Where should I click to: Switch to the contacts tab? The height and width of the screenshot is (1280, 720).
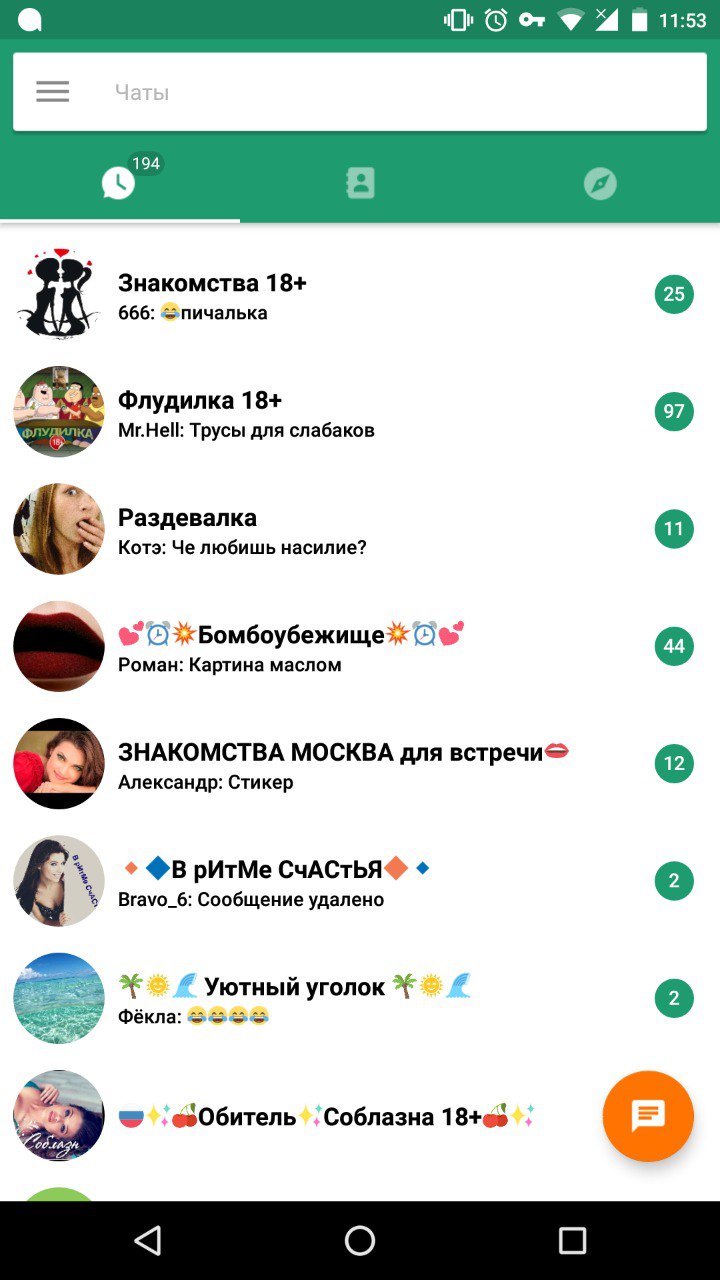pos(360,184)
